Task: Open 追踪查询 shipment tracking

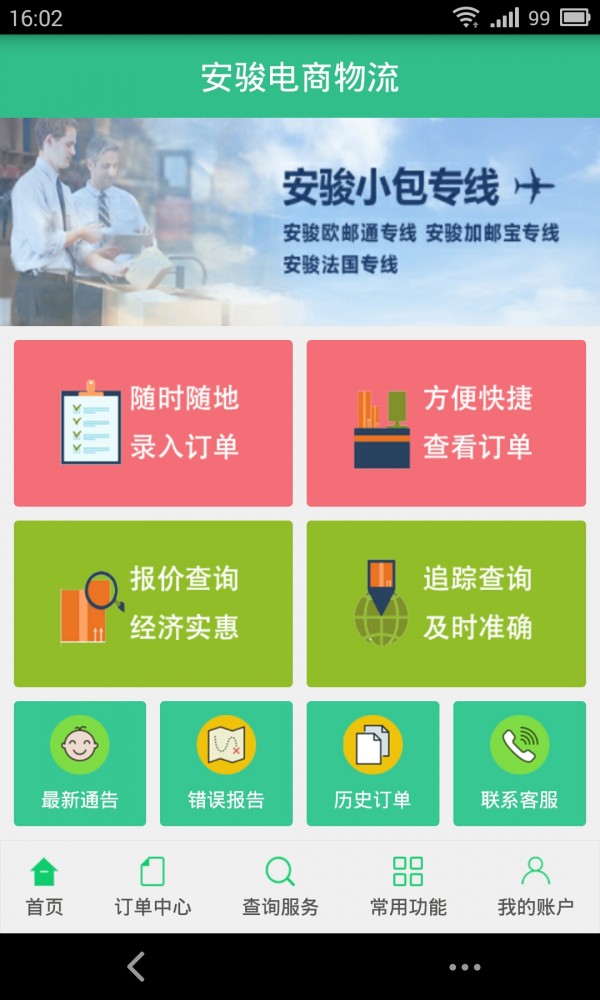Action: (x=446, y=603)
